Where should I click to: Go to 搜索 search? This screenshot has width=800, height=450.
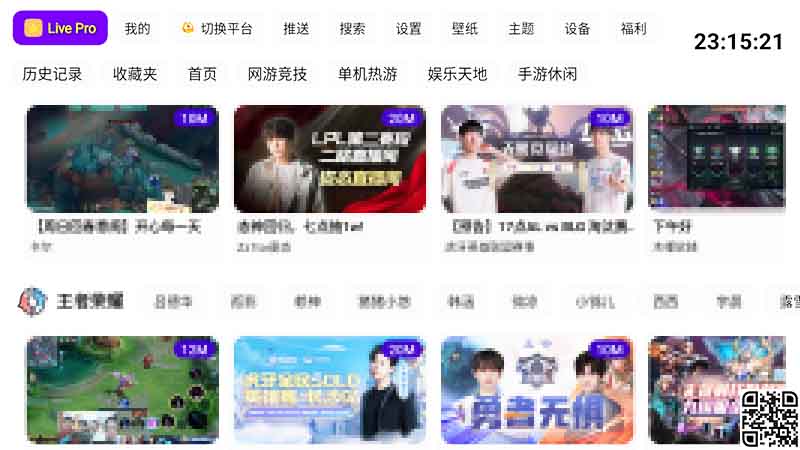(352, 29)
